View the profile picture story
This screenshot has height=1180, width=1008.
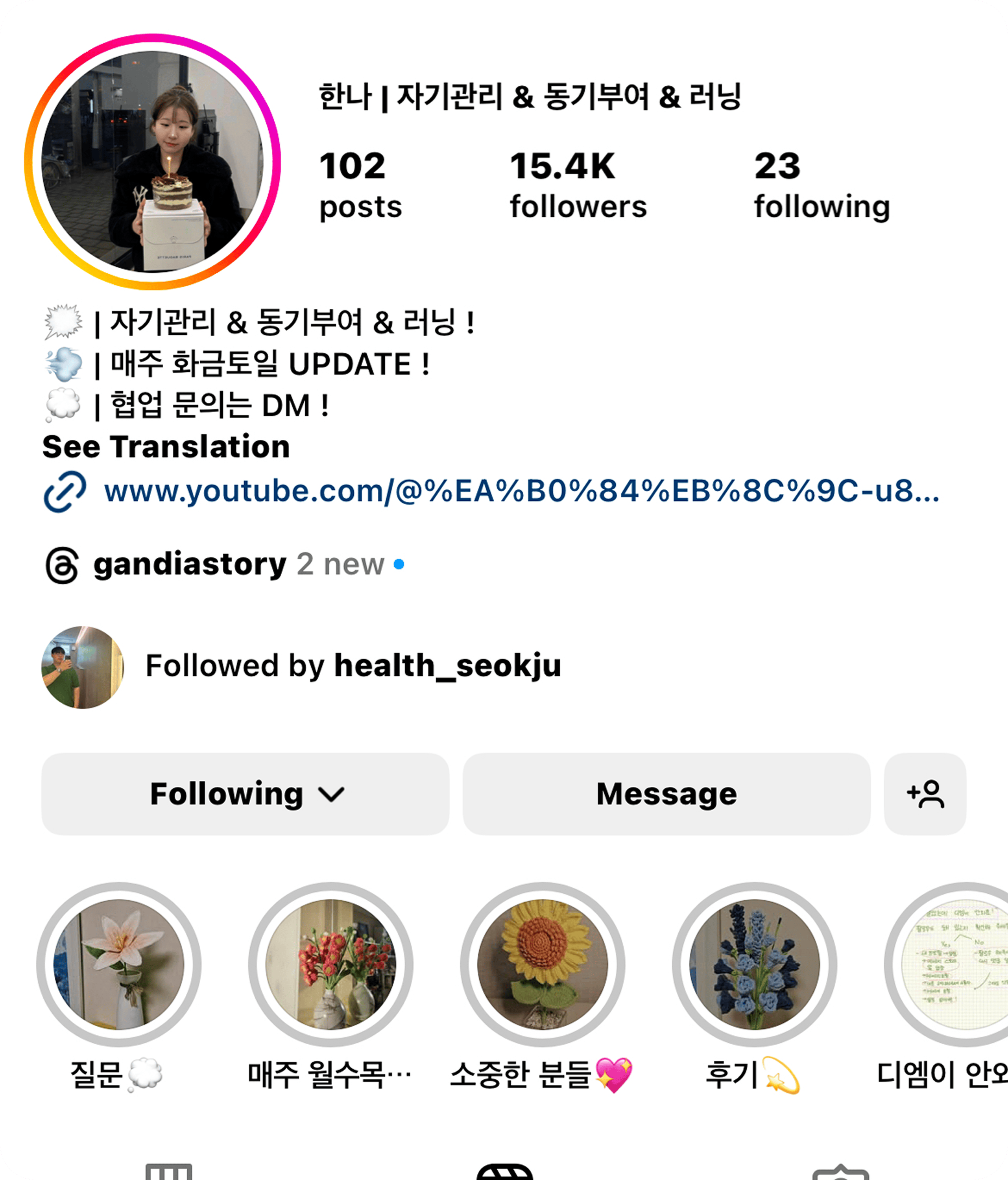click(152, 162)
